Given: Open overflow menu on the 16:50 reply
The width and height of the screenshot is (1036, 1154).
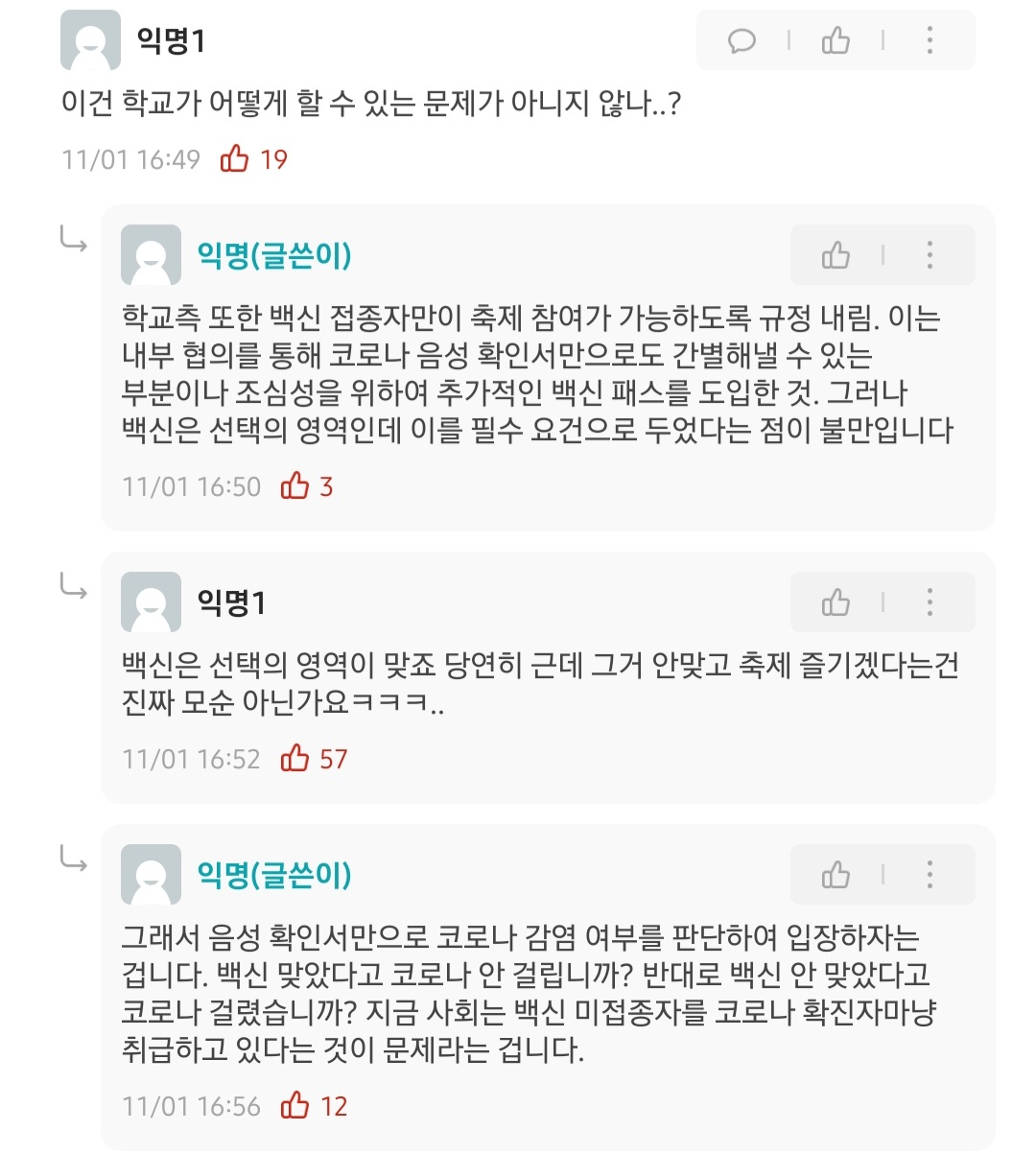Looking at the screenshot, I should tap(929, 255).
